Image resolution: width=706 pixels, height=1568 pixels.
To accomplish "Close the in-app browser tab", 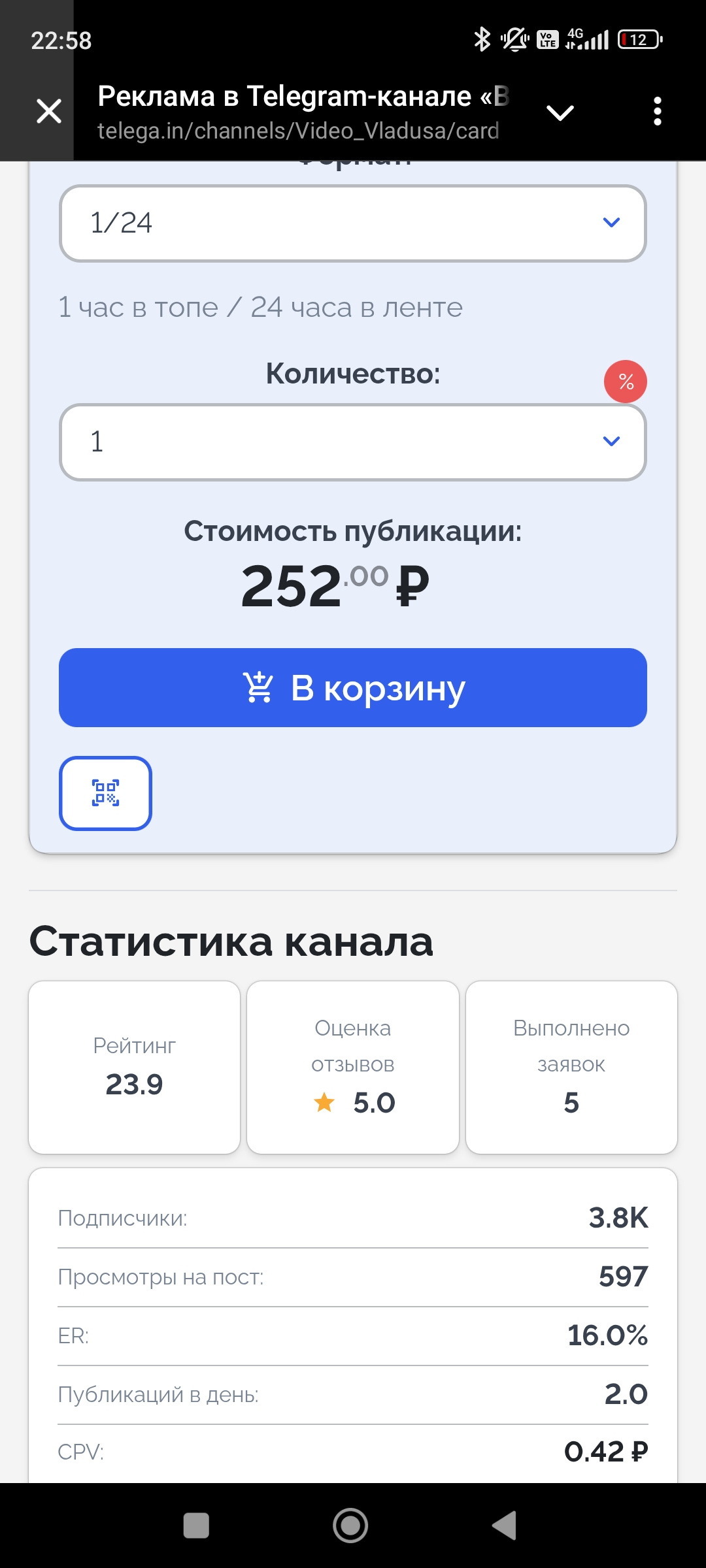I will click(x=49, y=111).
